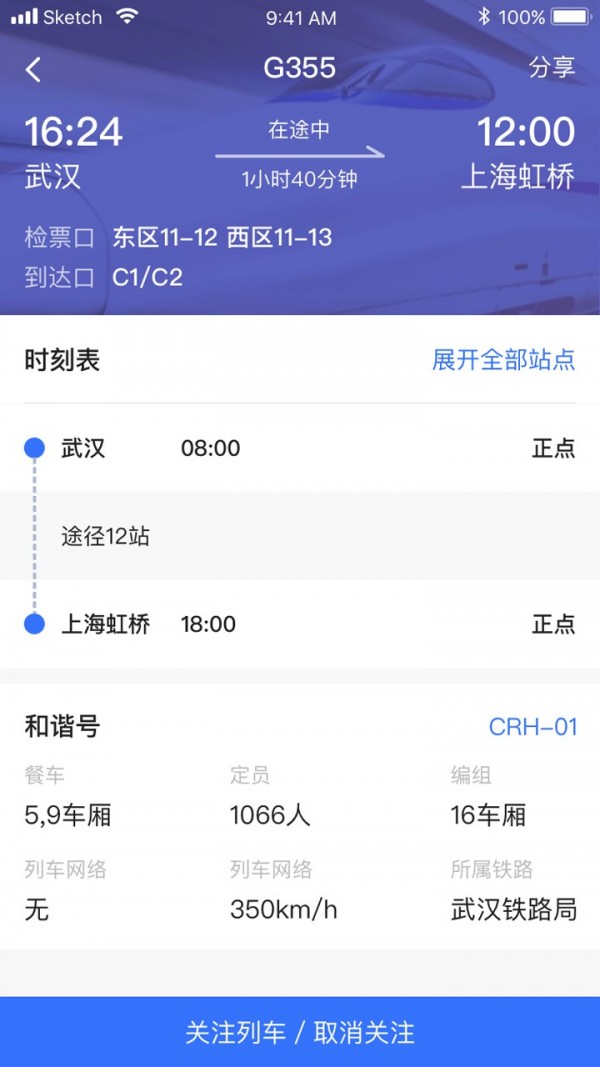Tap 分享 to share train G355
The width and height of the screenshot is (600, 1067).
pyautogui.click(x=552, y=67)
